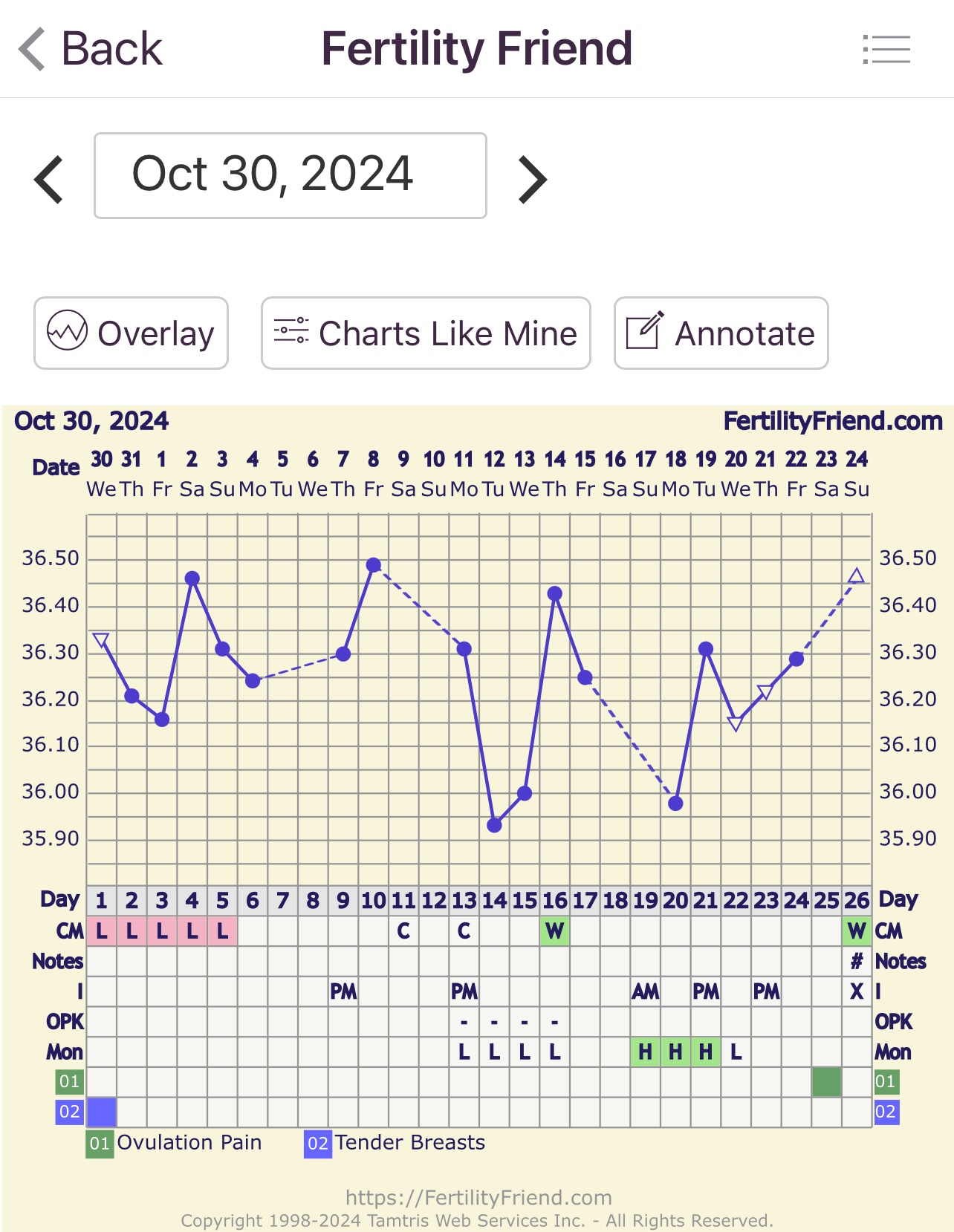Screen dimensions: 954x1232
Task: Annotate this chart
Action: click(x=721, y=333)
